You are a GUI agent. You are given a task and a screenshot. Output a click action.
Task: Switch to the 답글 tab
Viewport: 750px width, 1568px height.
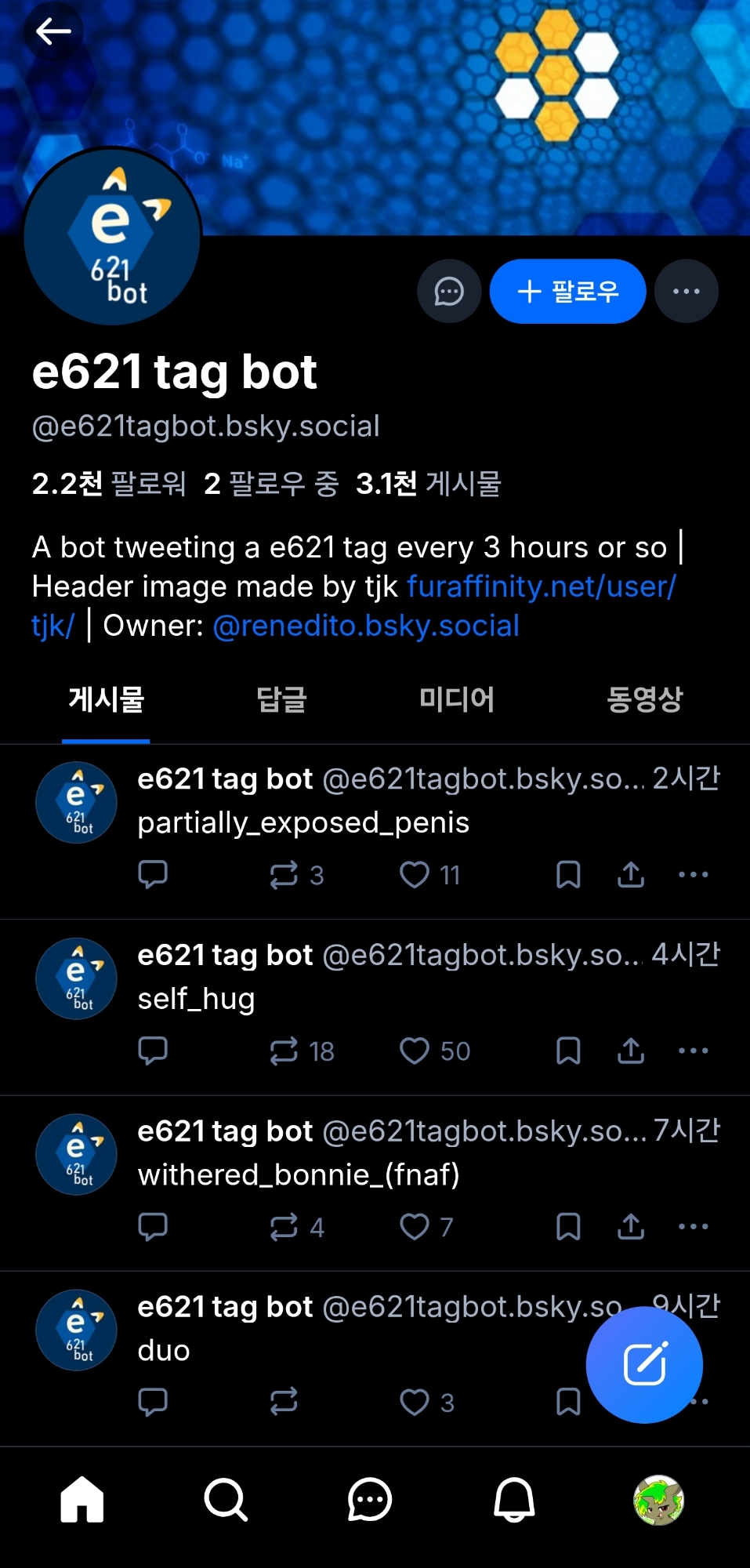click(x=281, y=699)
